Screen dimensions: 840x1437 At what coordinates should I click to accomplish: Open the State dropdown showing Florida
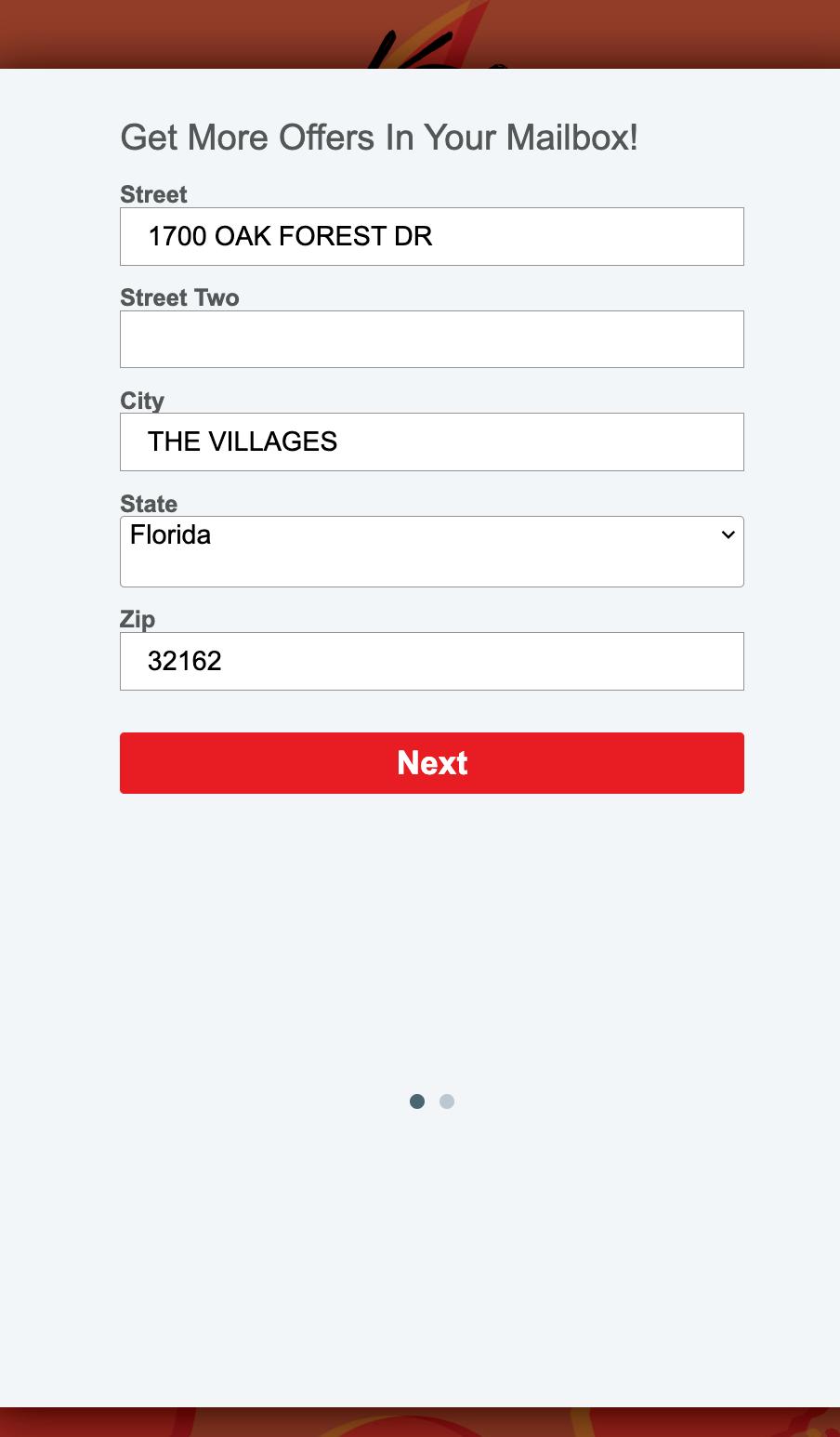(431, 550)
